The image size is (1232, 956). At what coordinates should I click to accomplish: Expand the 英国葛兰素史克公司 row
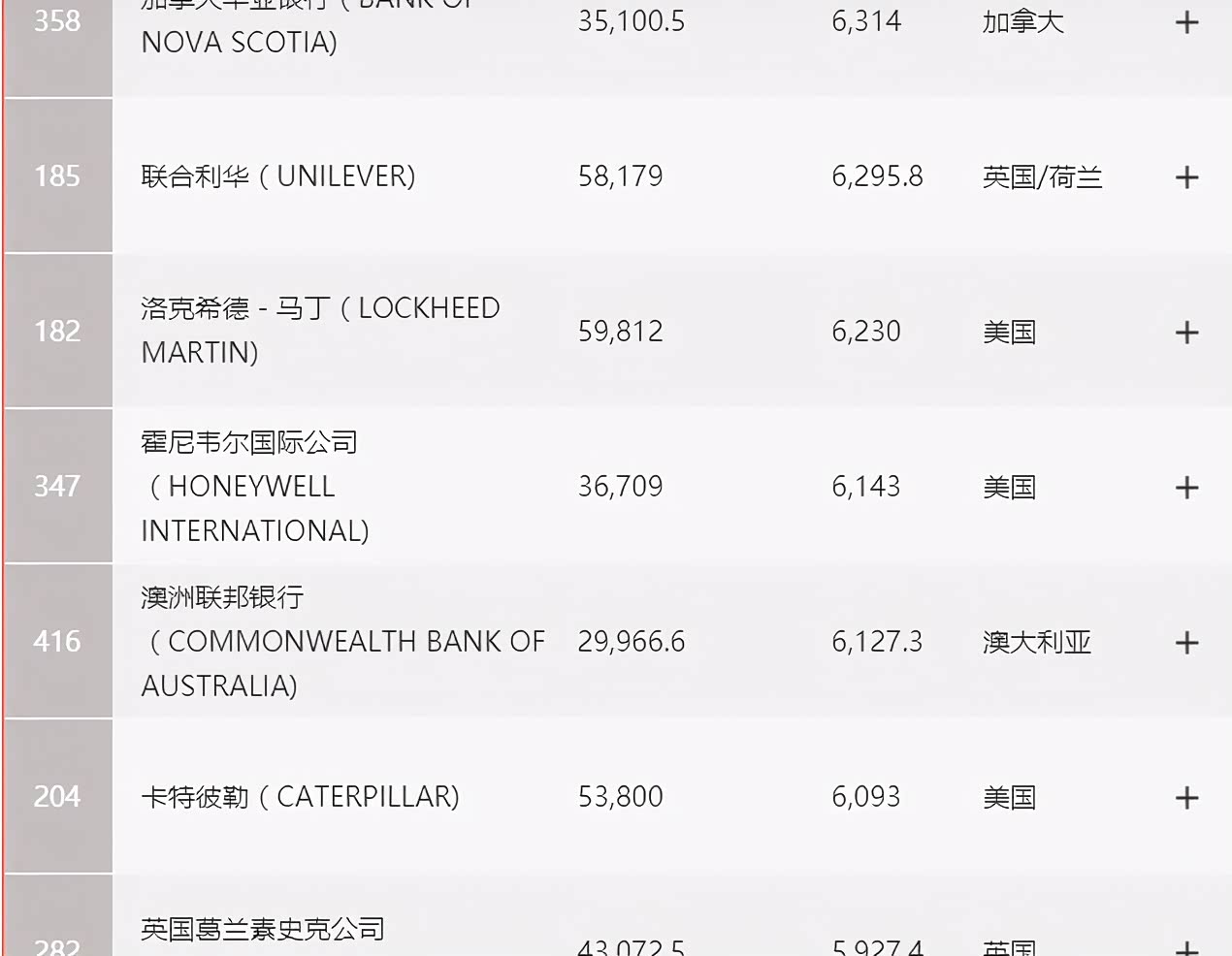coord(1186,947)
